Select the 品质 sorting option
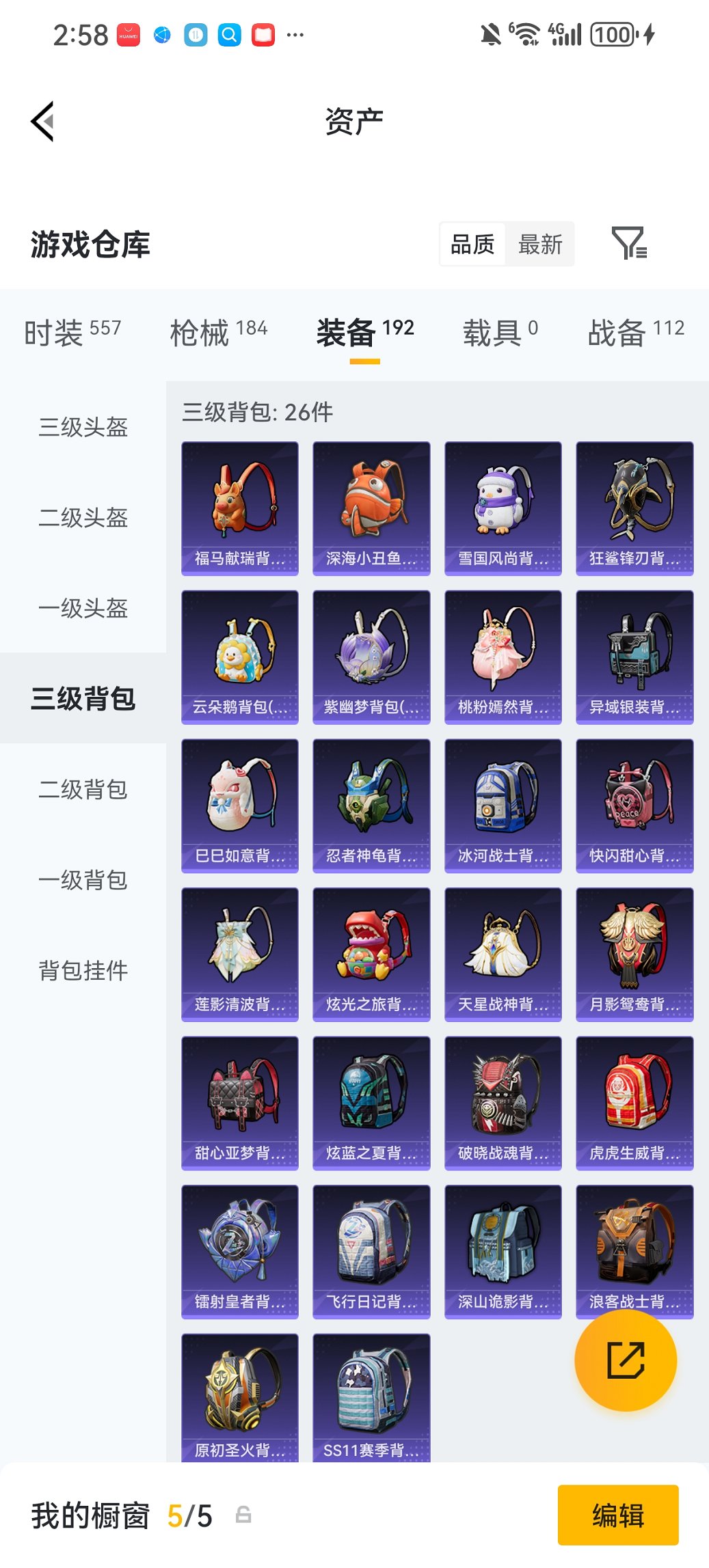Viewport: 709px width, 1568px height. 472,244
